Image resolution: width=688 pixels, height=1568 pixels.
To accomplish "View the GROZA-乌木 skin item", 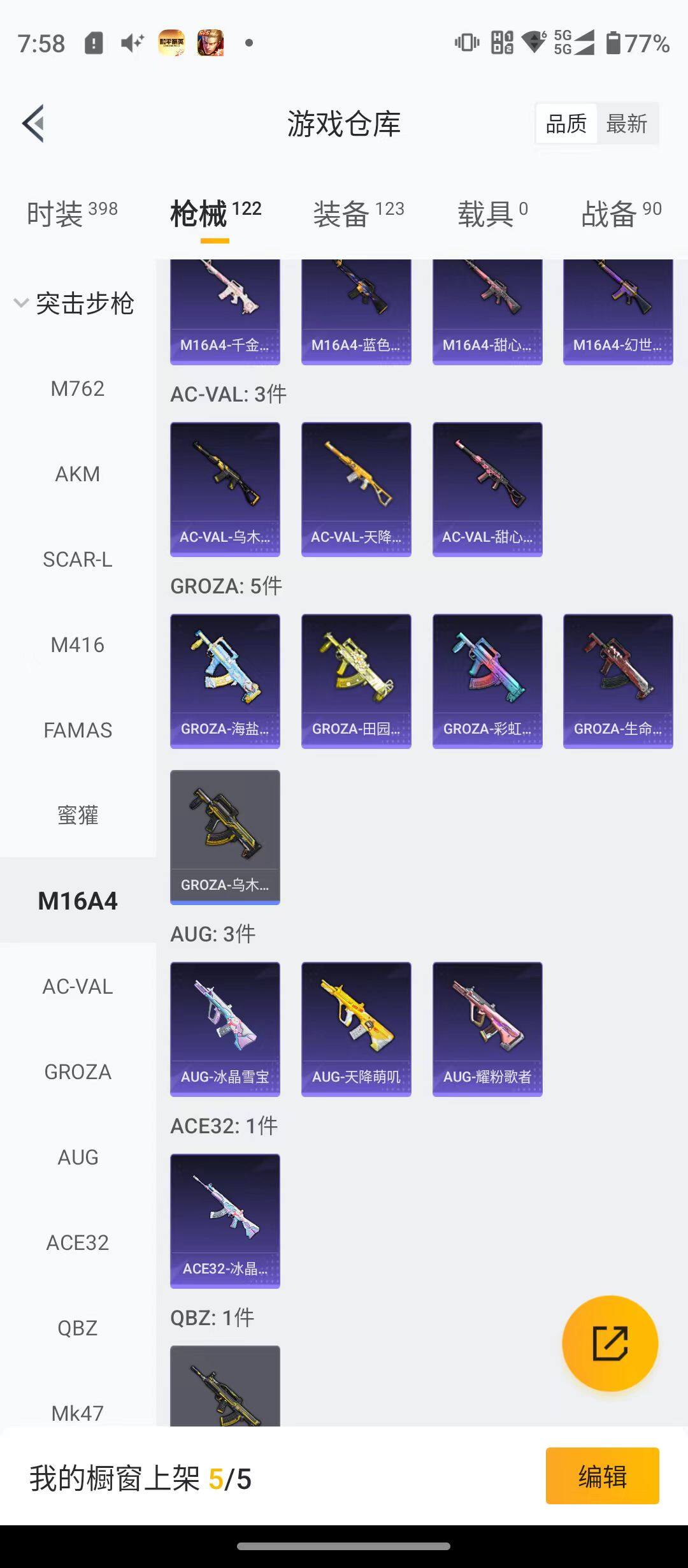I will (225, 837).
